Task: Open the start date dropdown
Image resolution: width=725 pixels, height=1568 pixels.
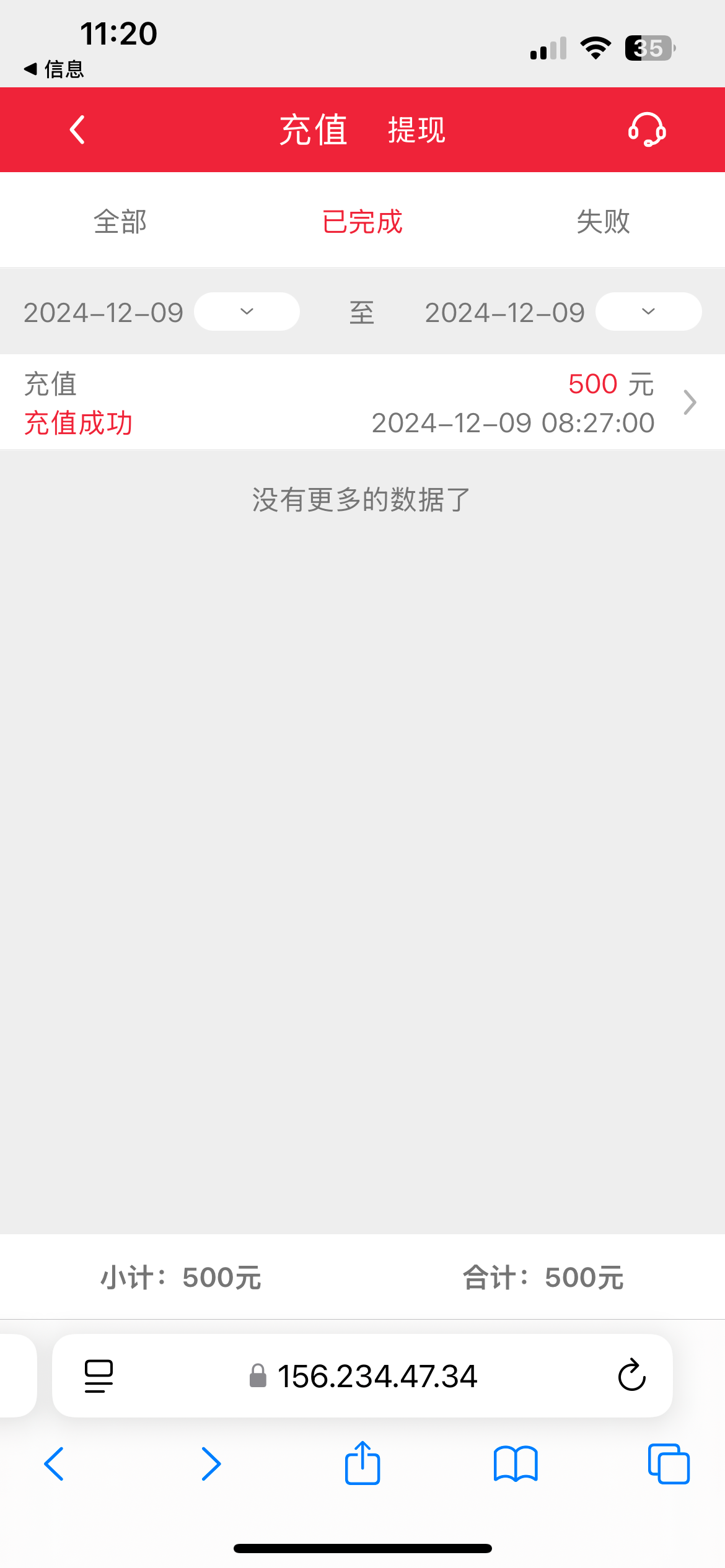Action: pyautogui.click(x=247, y=311)
